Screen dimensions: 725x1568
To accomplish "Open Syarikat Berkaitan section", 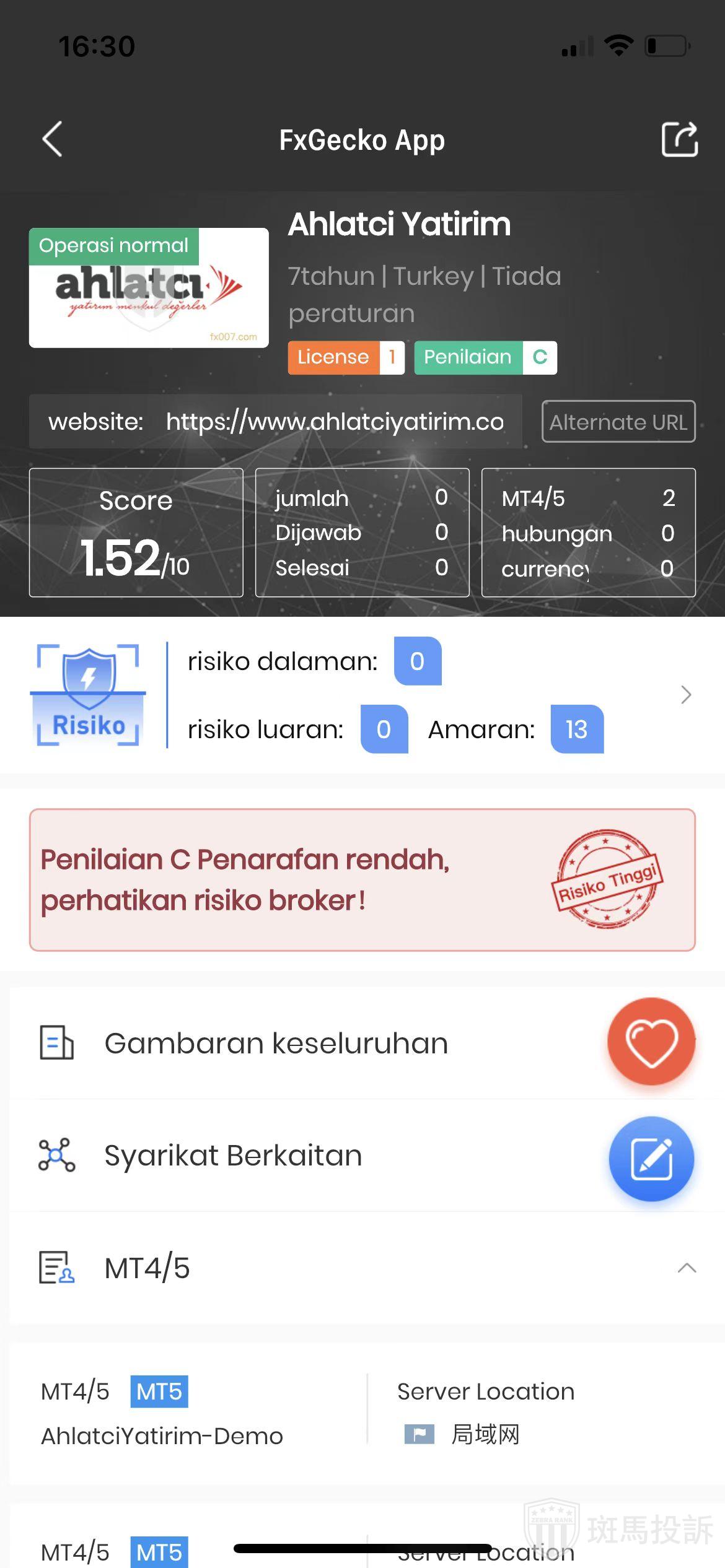I will pyautogui.click(x=233, y=1156).
